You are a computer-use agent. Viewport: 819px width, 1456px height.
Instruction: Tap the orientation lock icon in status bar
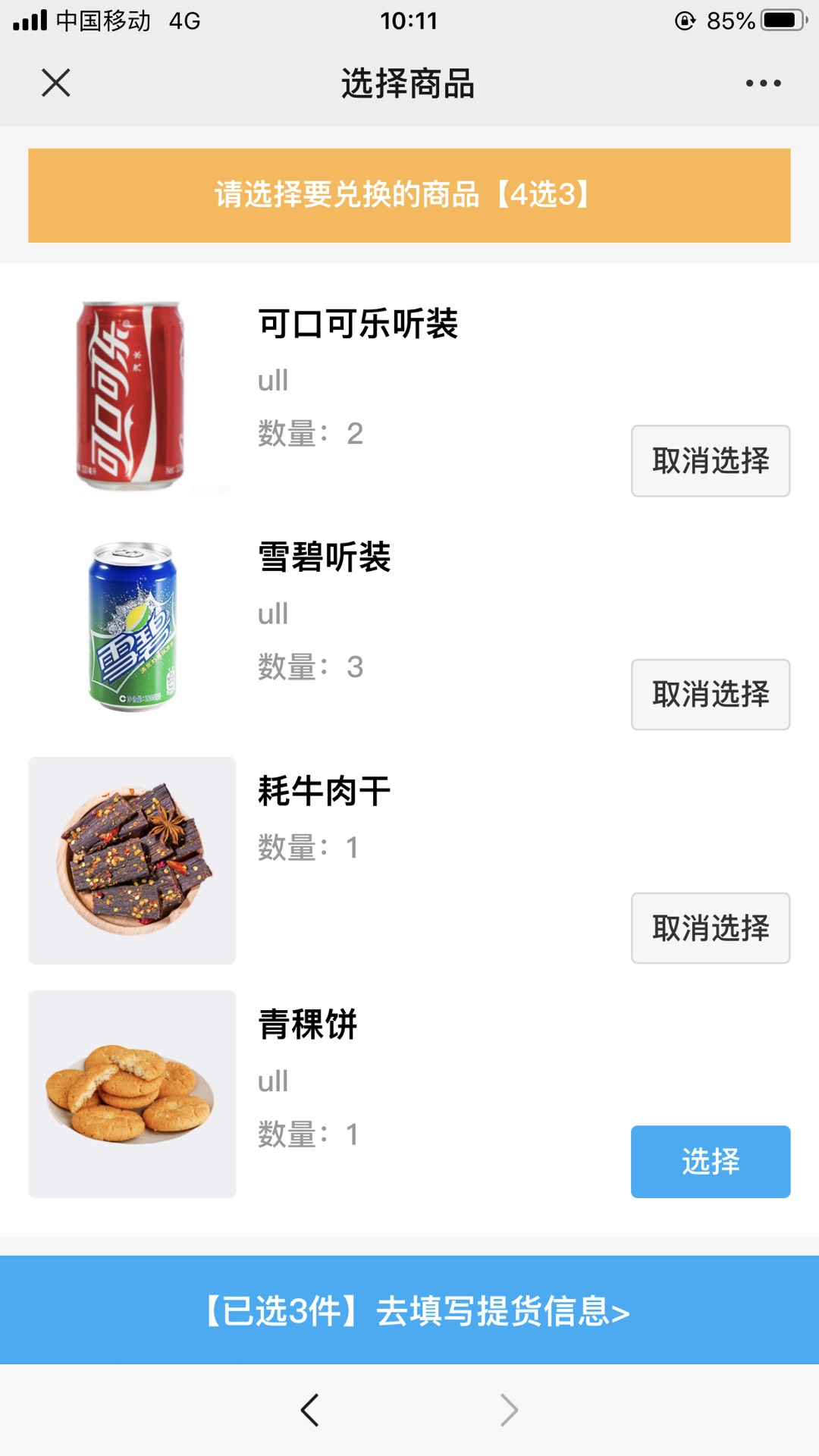(x=684, y=21)
